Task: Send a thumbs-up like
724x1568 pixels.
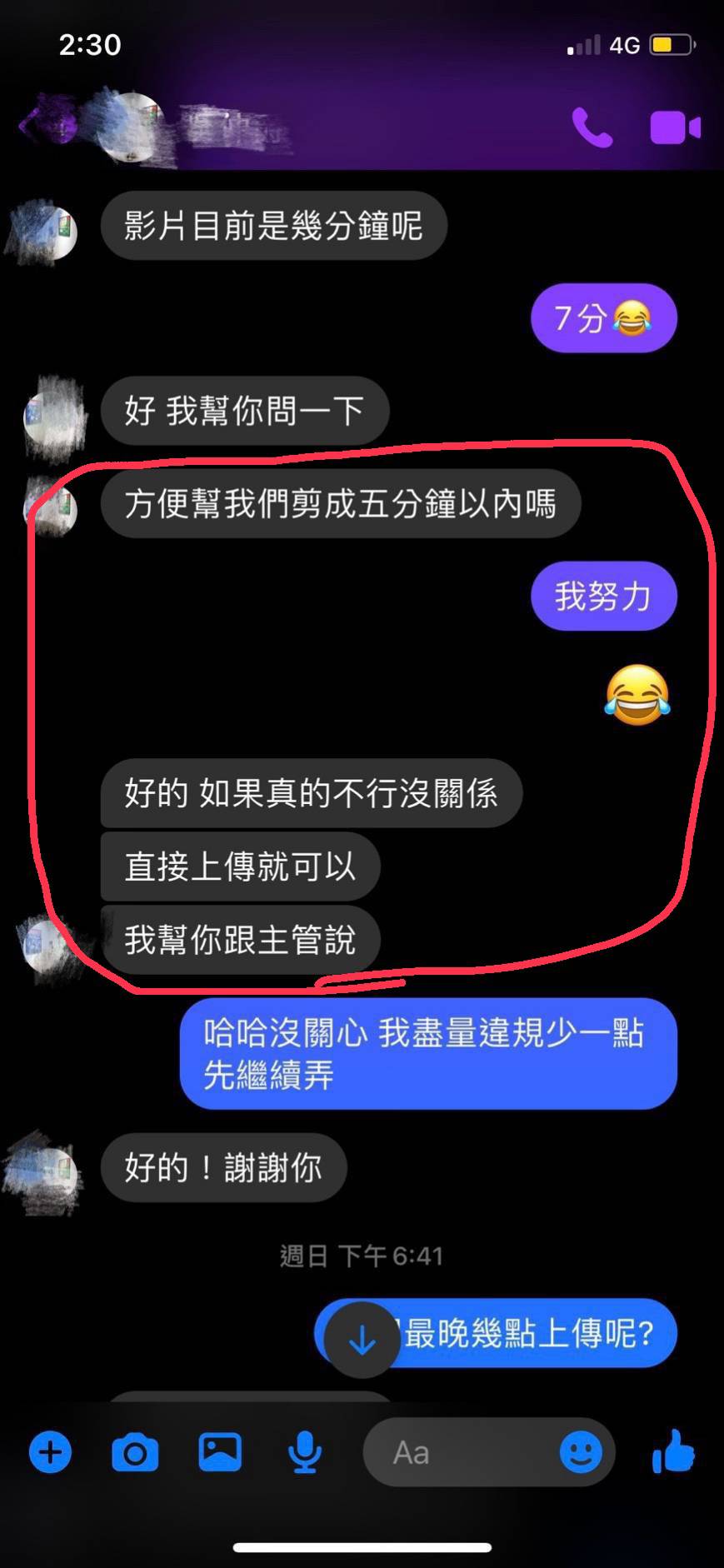Action: 673,1452
